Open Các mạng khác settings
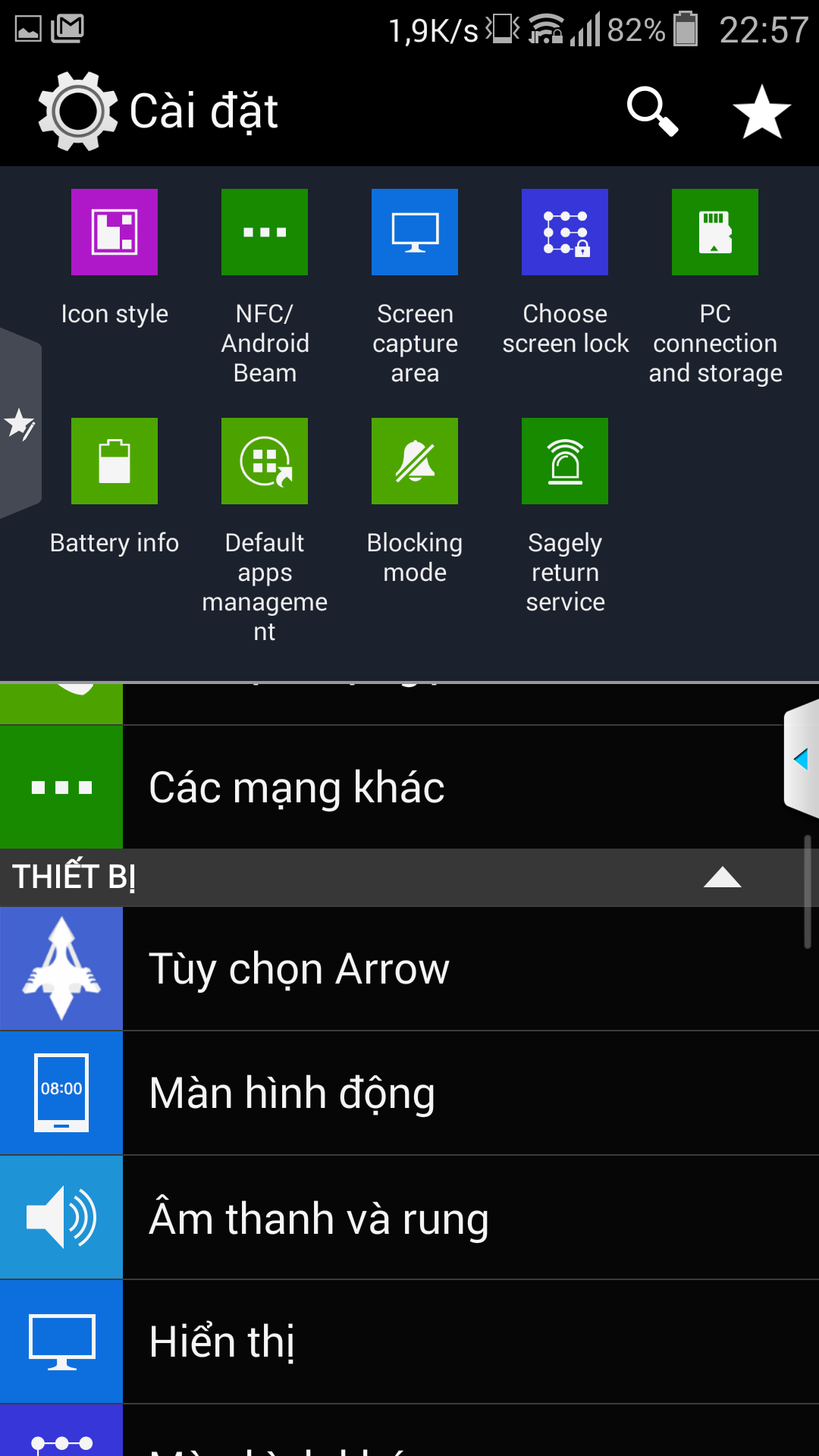Screen dimensions: 819x1456 coord(409,787)
